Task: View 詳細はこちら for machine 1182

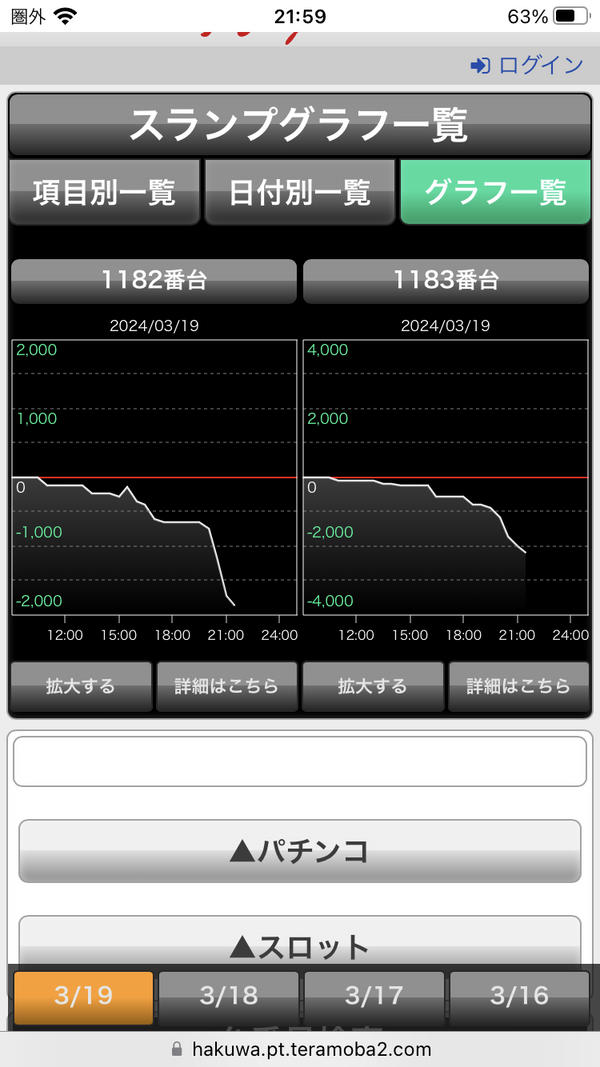Action: 227,687
